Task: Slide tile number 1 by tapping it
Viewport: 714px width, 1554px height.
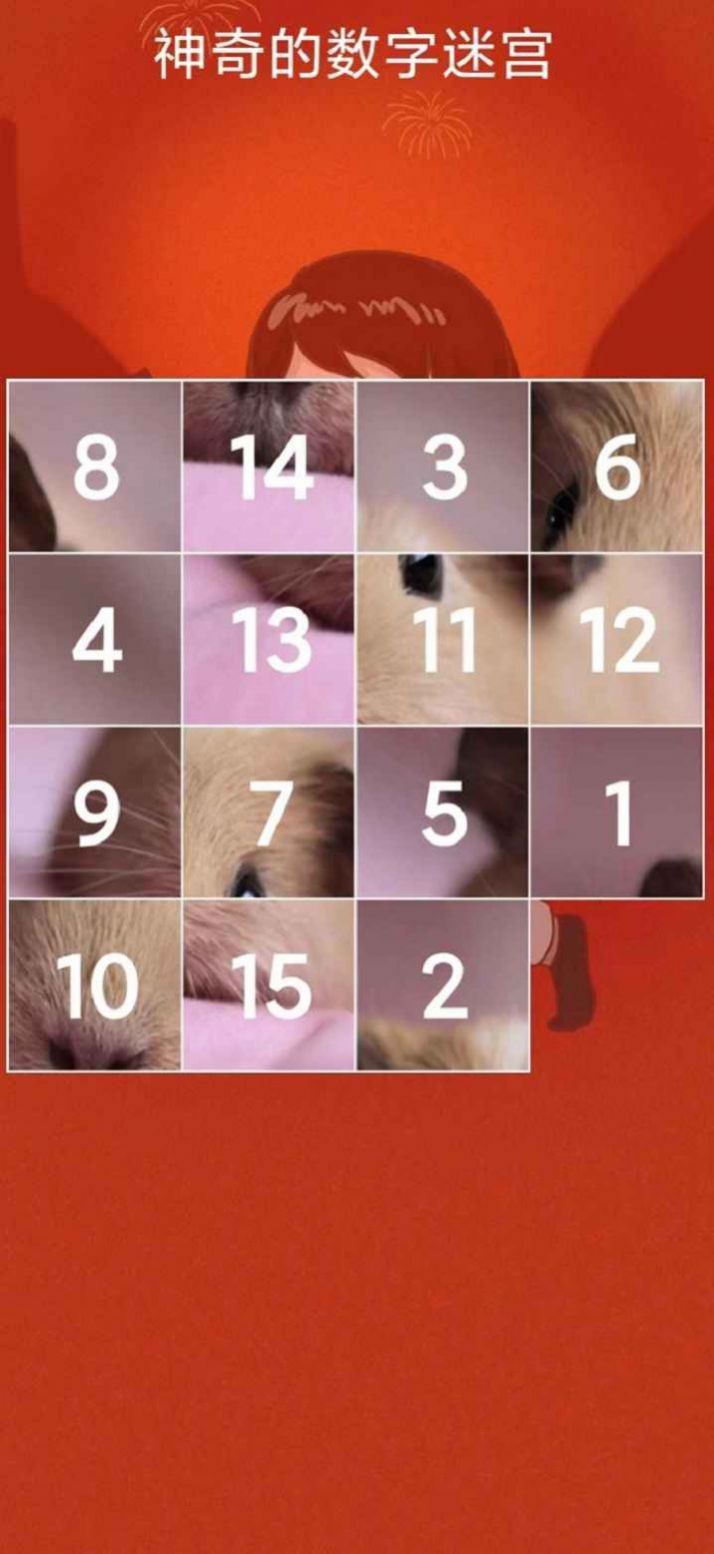Action: [x=617, y=812]
